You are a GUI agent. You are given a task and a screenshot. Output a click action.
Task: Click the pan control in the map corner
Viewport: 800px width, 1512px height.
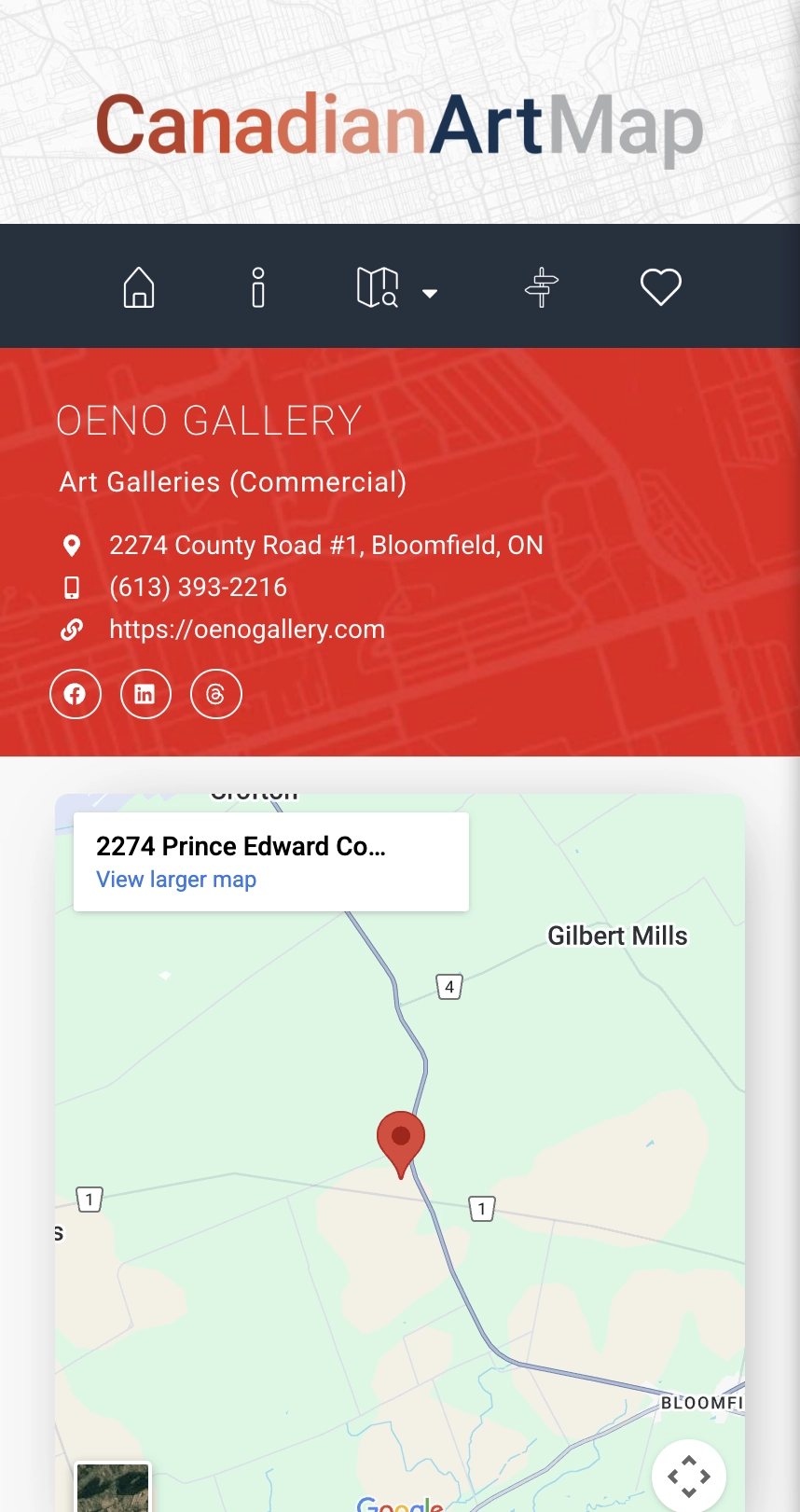click(689, 1475)
